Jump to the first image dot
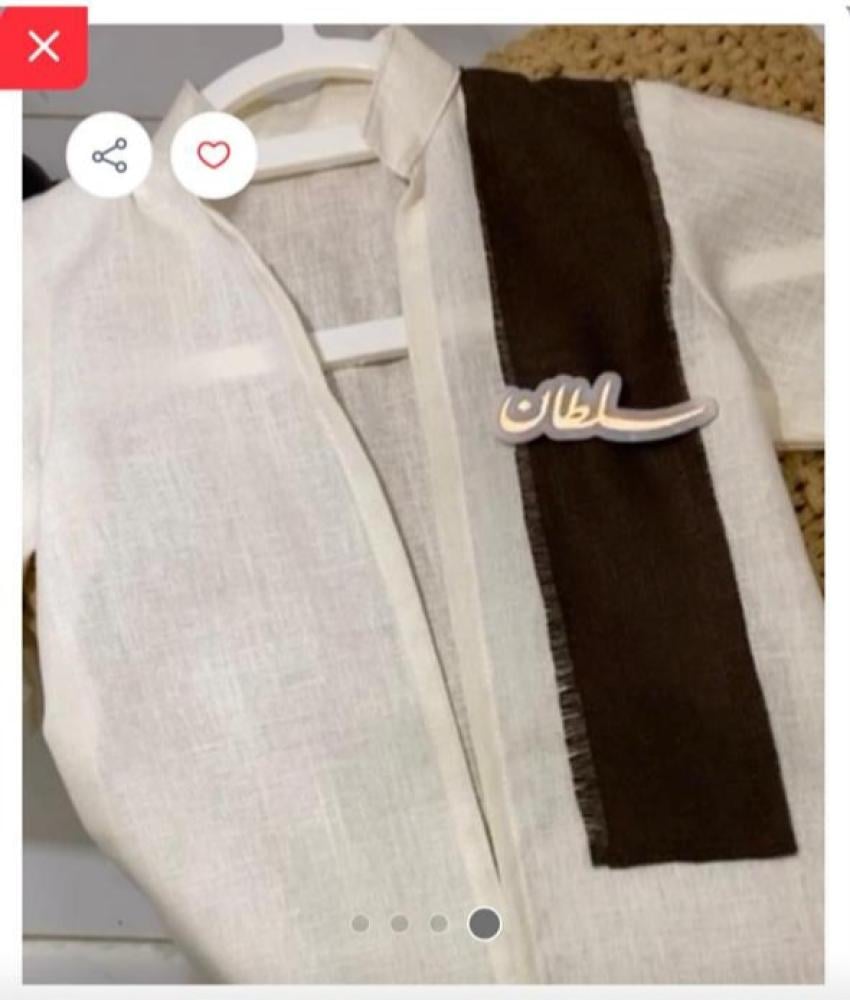This screenshot has height=1000, width=850. [360, 923]
